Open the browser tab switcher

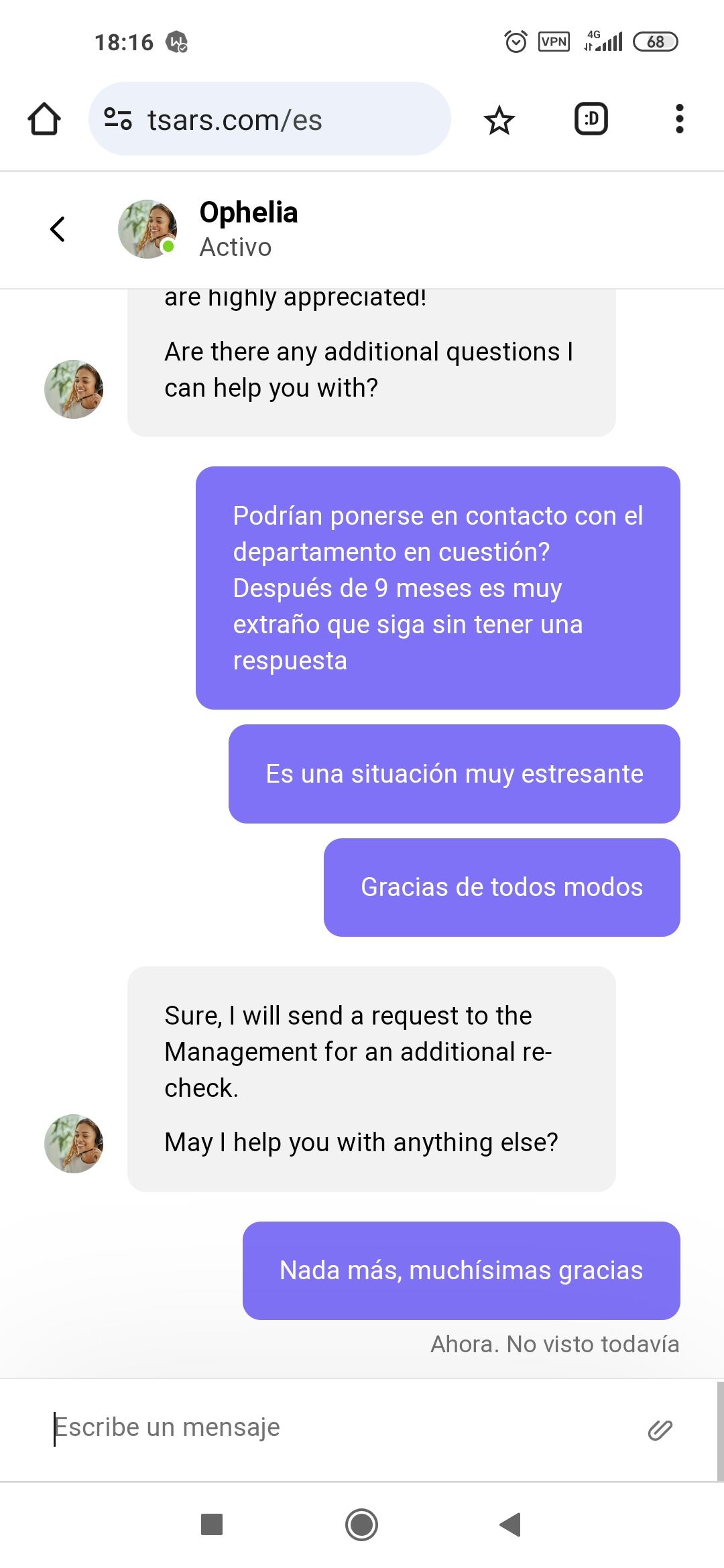pos(591,119)
